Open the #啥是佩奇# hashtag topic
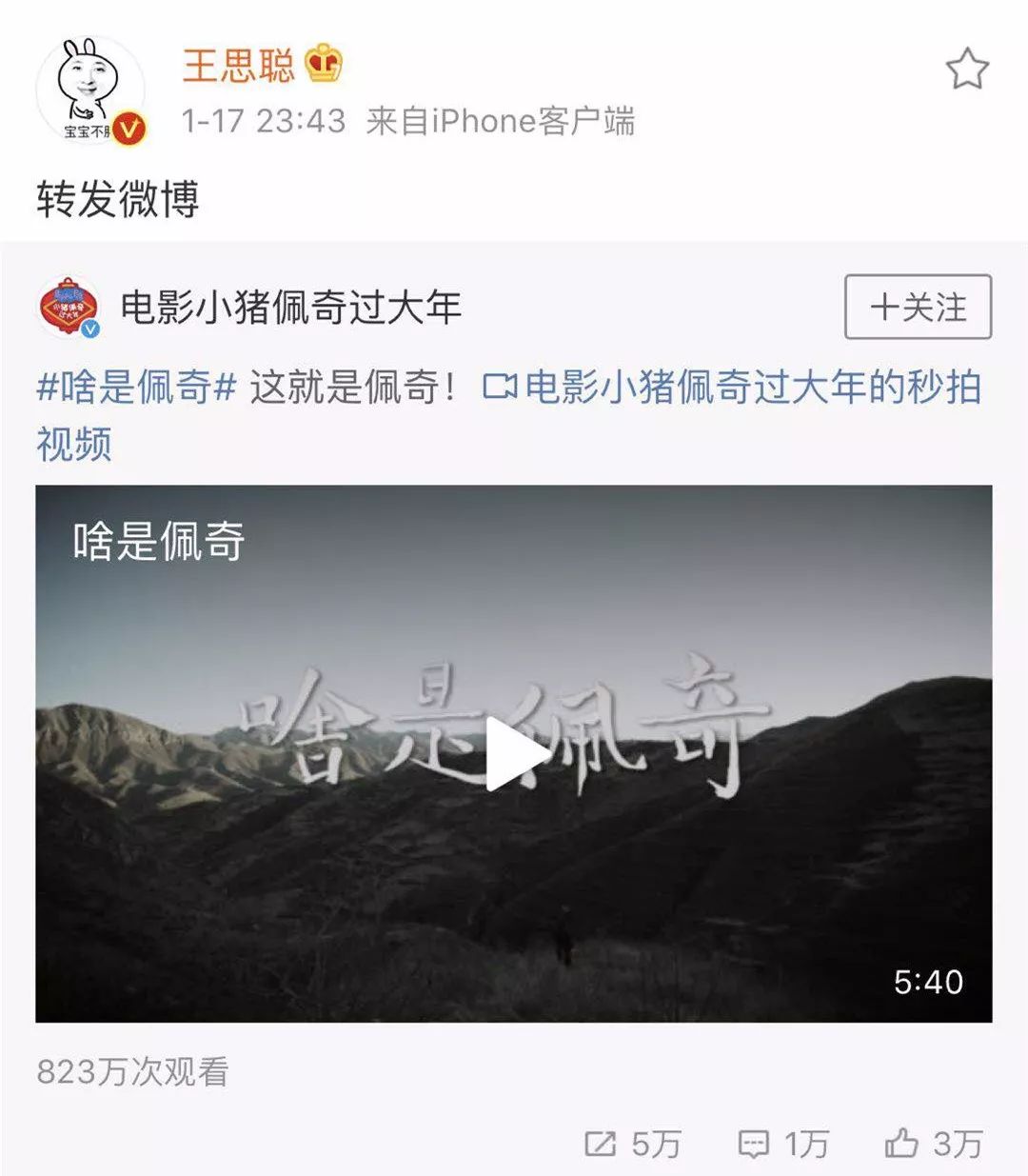Image resolution: width=1028 pixels, height=1176 pixels. (136, 388)
